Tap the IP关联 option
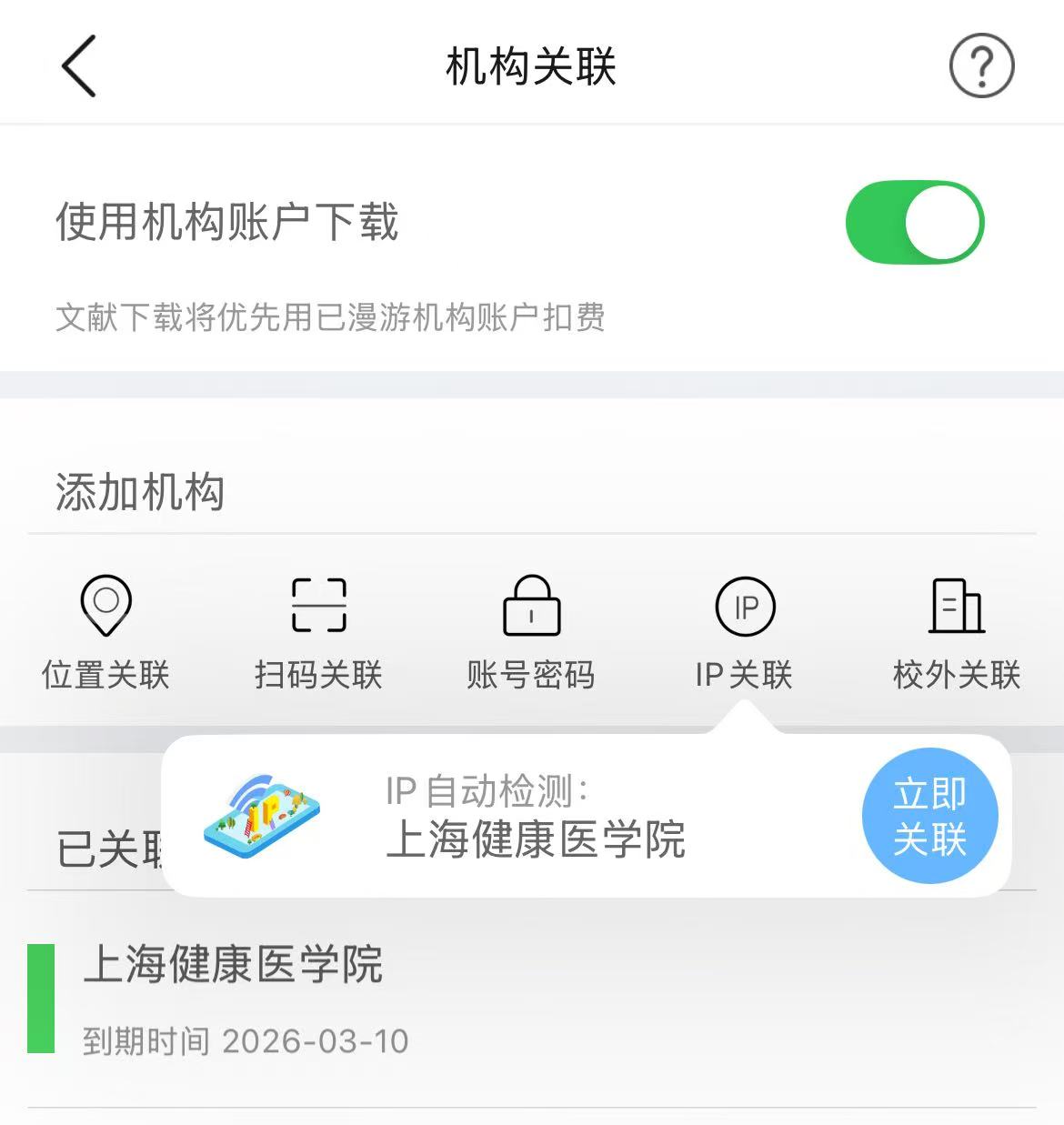The image size is (1064, 1125). click(744, 632)
